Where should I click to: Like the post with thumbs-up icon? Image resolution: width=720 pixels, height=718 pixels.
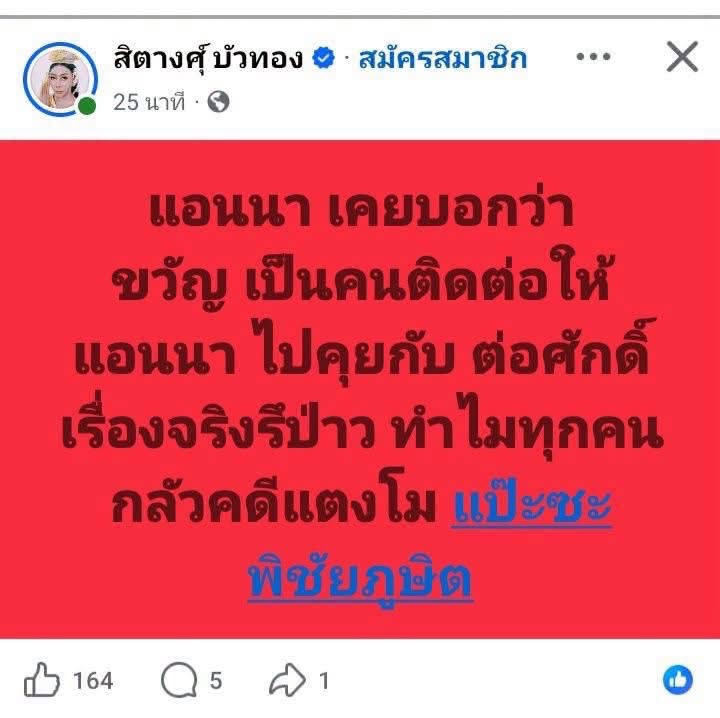pyautogui.click(x=42, y=680)
